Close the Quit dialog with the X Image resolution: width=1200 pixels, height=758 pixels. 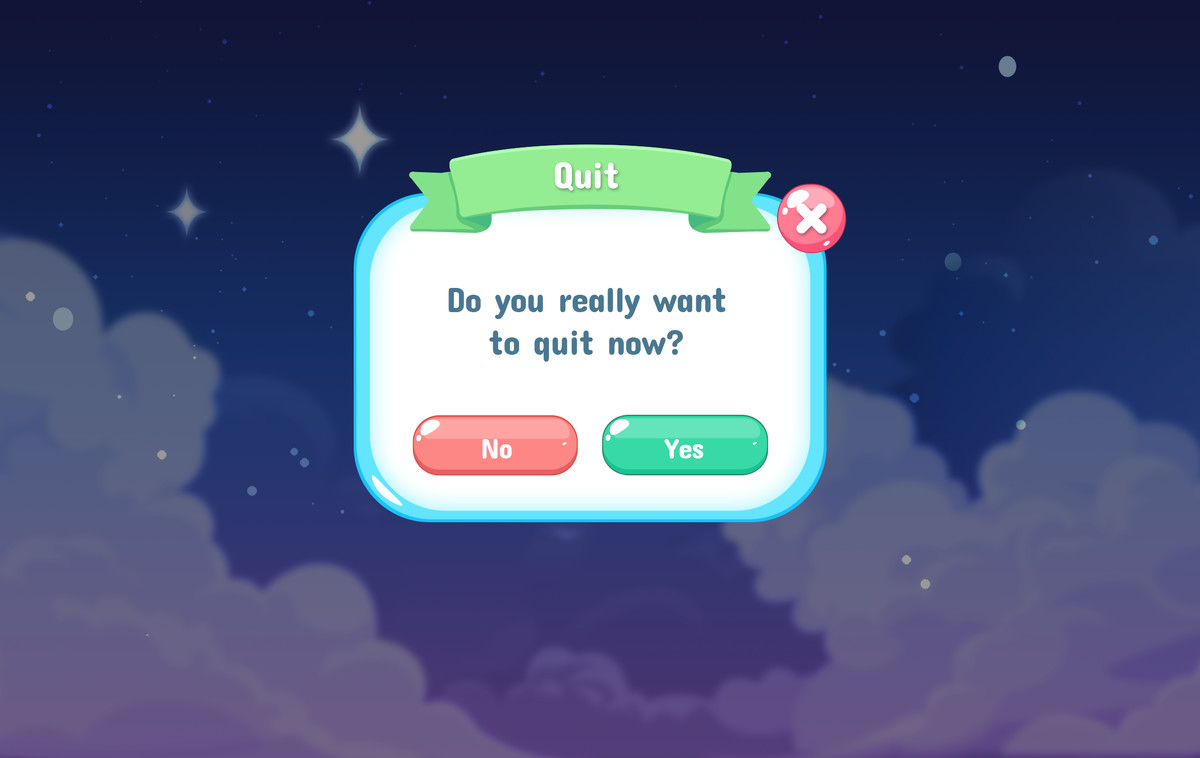[x=811, y=218]
